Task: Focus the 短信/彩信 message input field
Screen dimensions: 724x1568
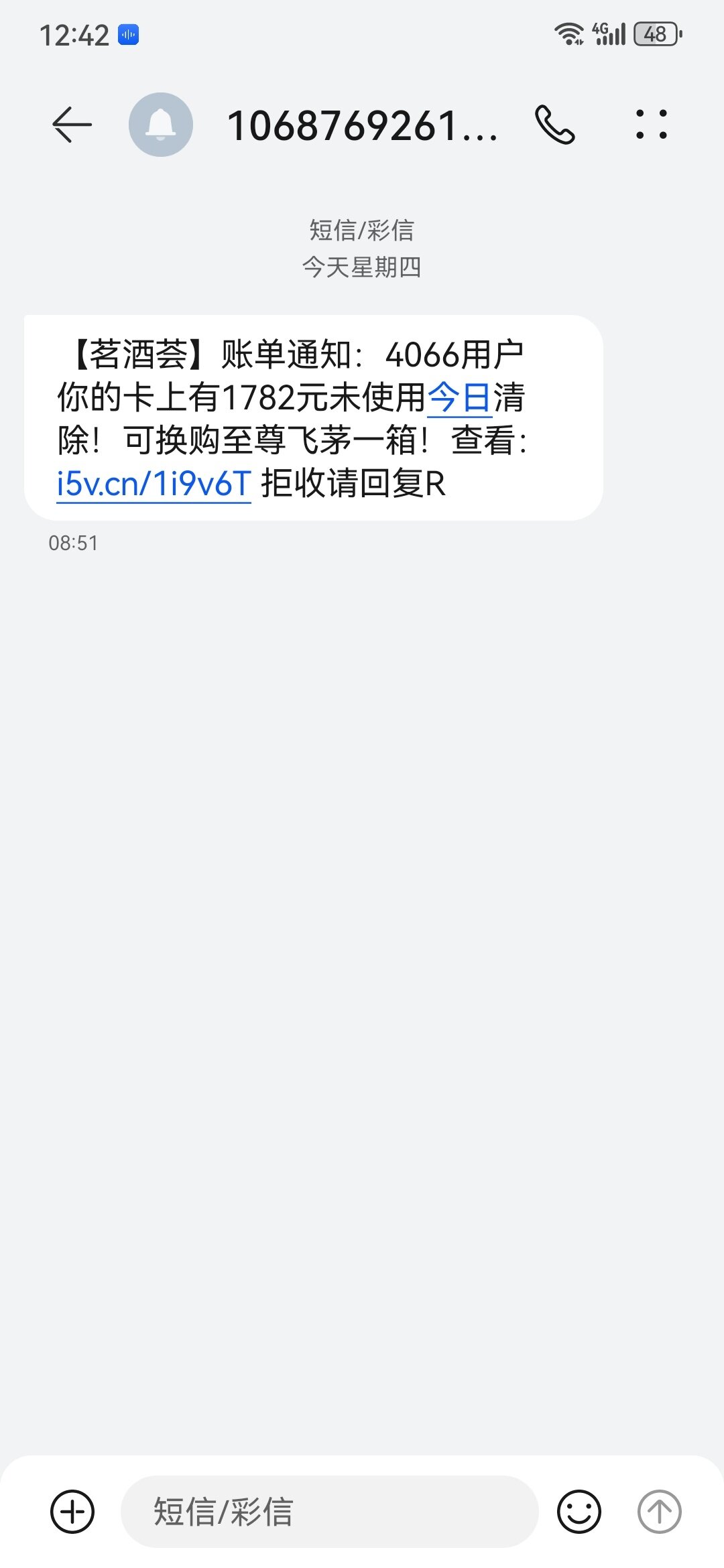Action: coord(330,1511)
